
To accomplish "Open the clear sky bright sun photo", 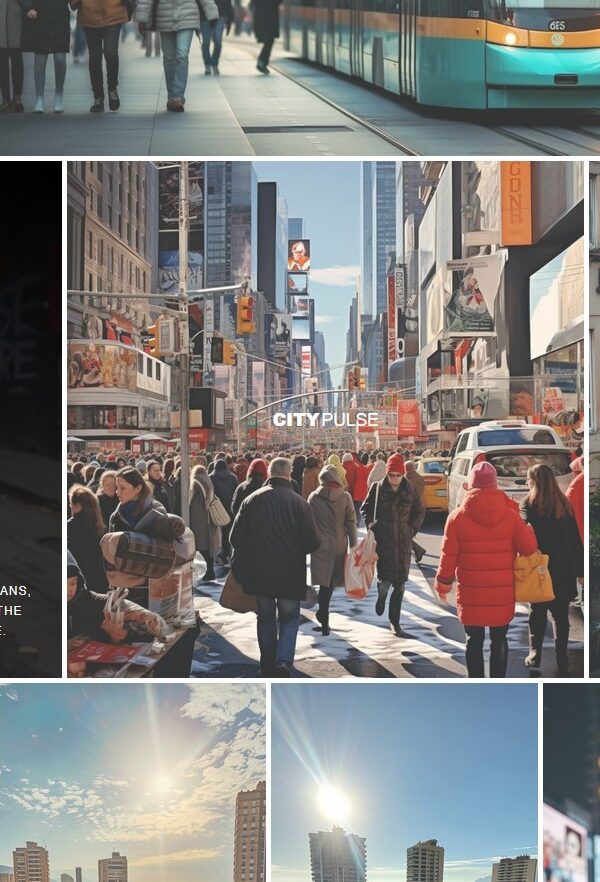I will tap(404, 782).
